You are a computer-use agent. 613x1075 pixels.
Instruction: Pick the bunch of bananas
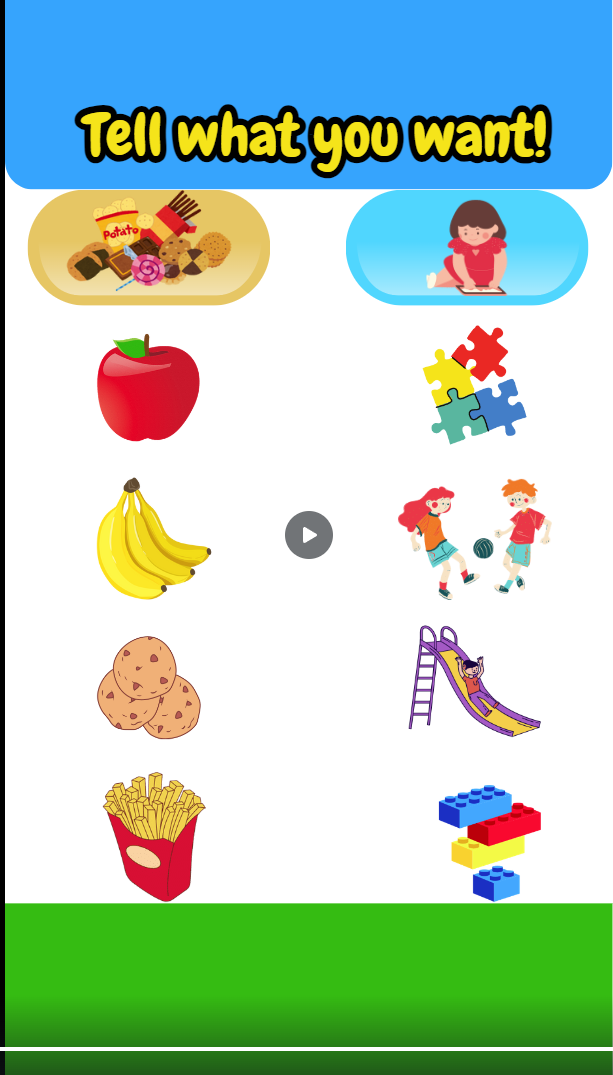click(150, 539)
